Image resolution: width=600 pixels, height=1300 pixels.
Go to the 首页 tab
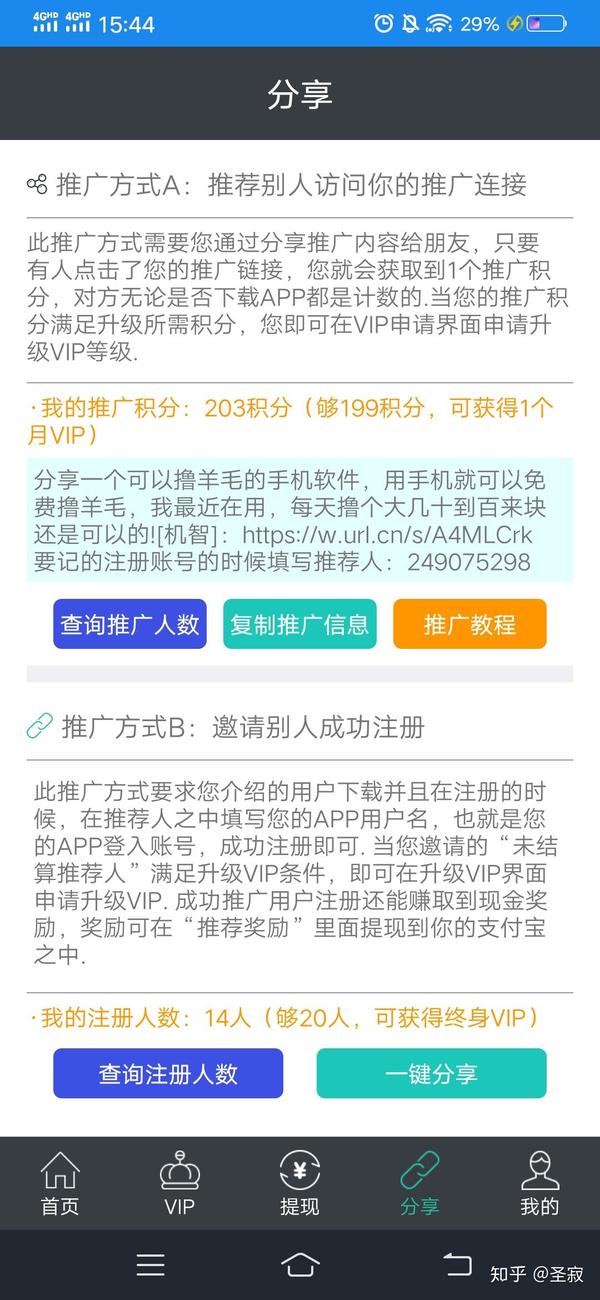60,1183
